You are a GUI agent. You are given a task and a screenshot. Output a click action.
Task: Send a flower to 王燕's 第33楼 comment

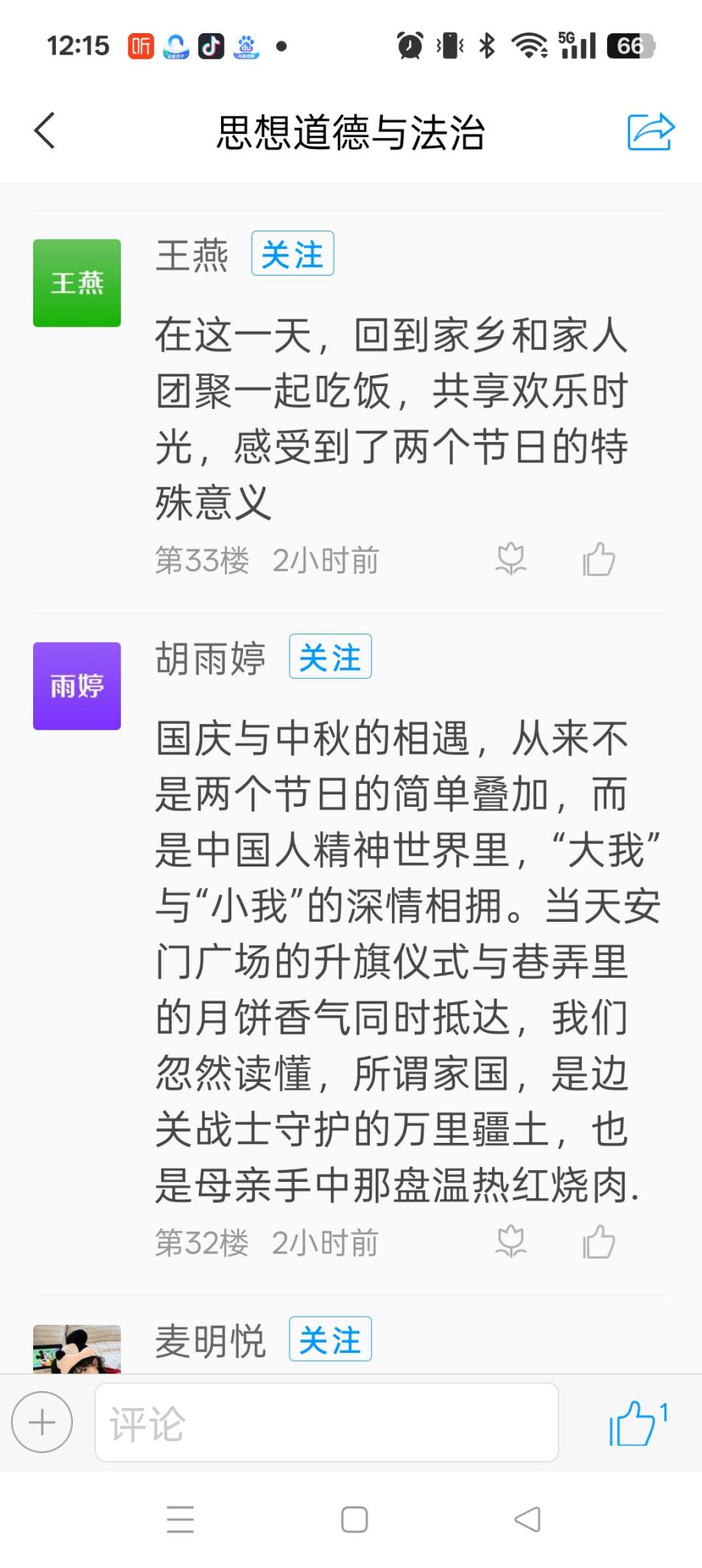point(510,559)
